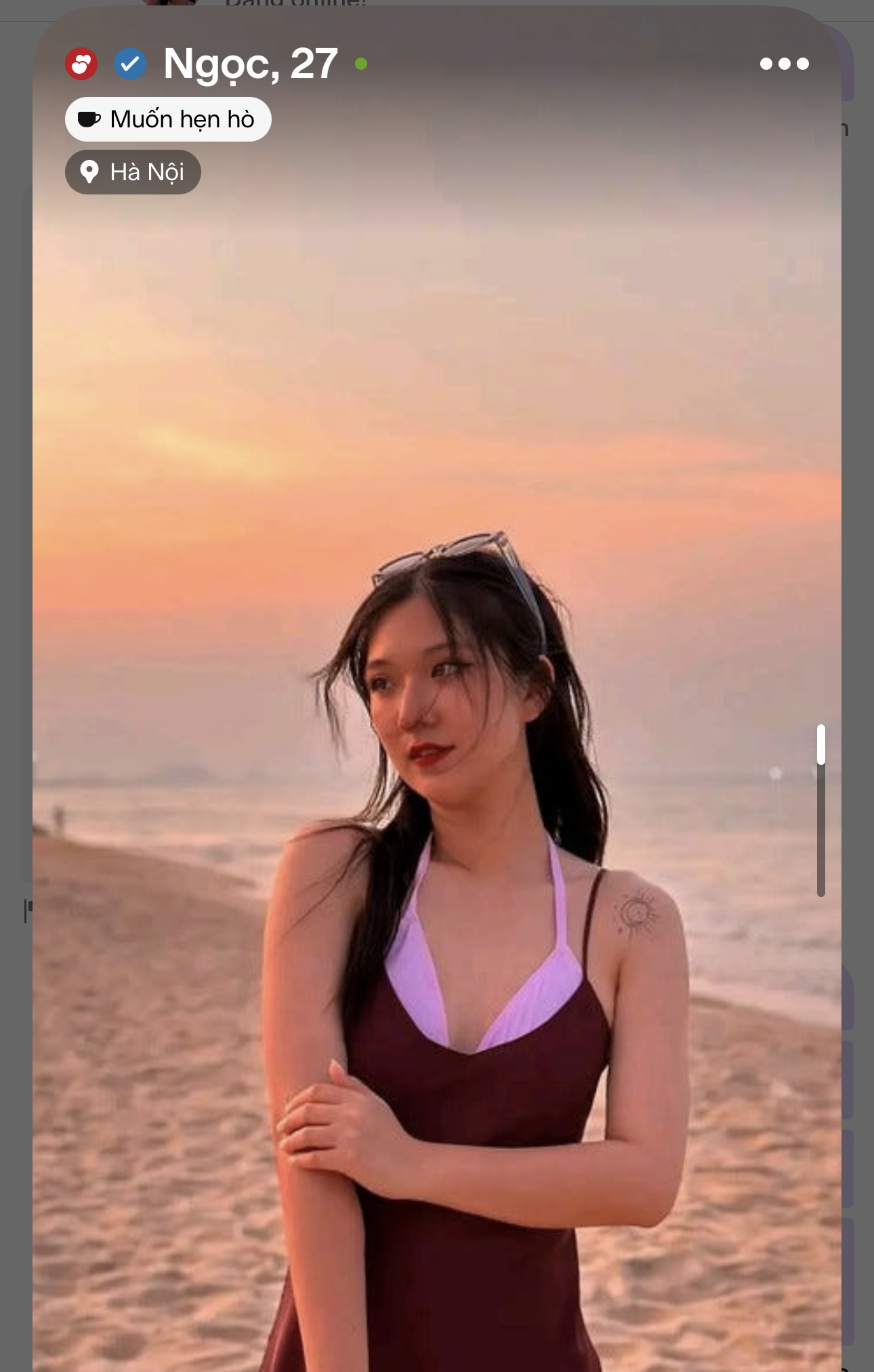This screenshot has width=874, height=1372.
Task: Tap the Hà Nội location chip
Action: tap(133, 172)
